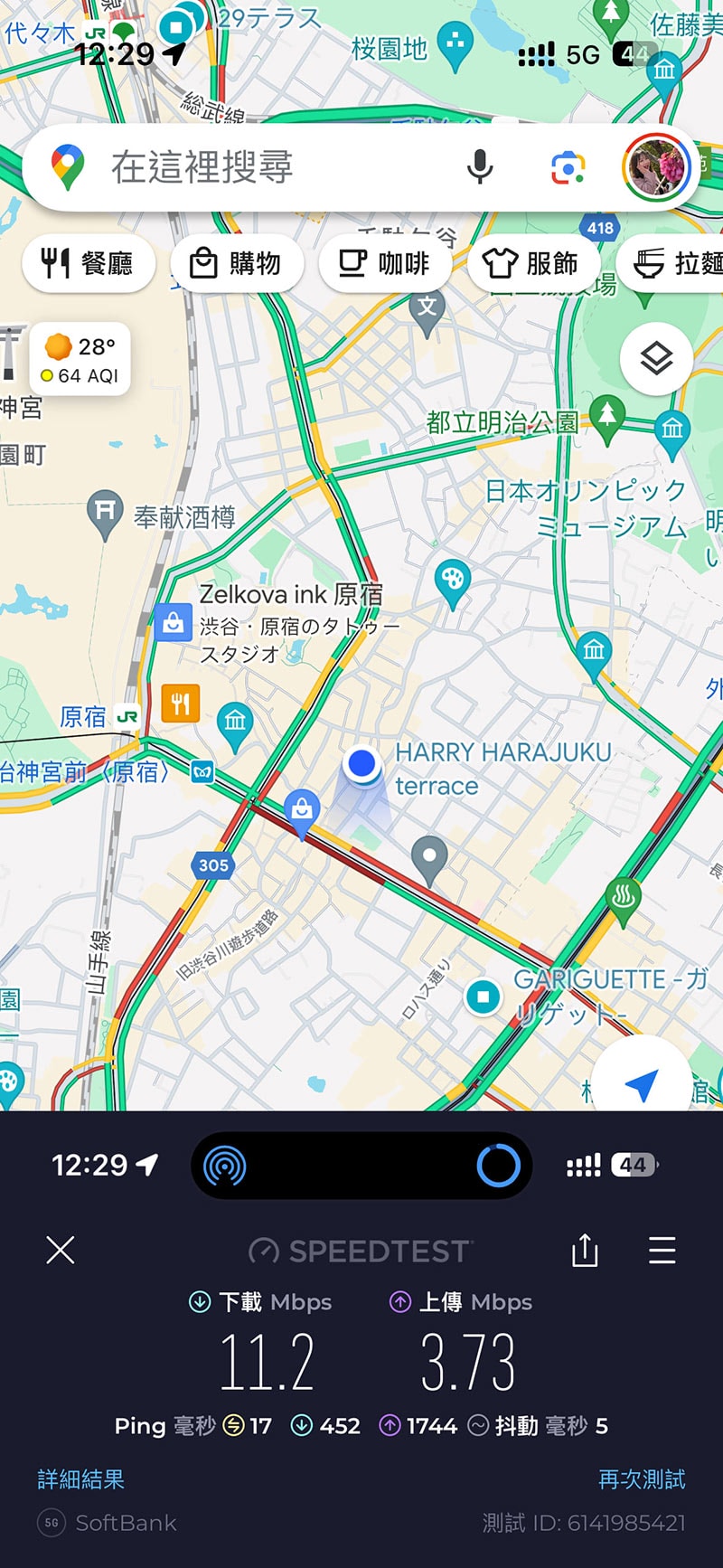This screenshot has width=723, height=1568.
Task: Select the 購物 filter chip
Action: (x=237, y=263)
